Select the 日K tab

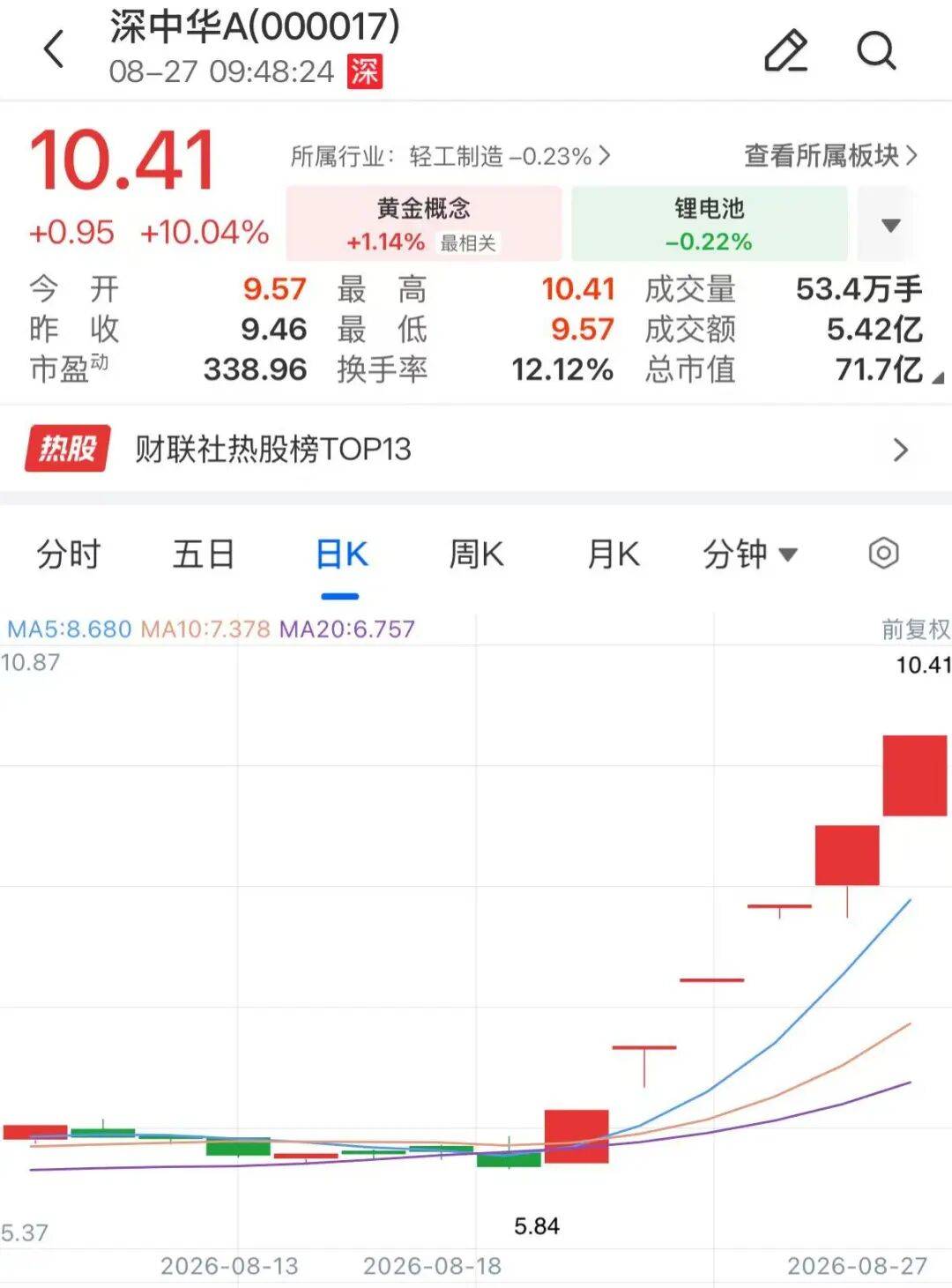click(341, 555)
